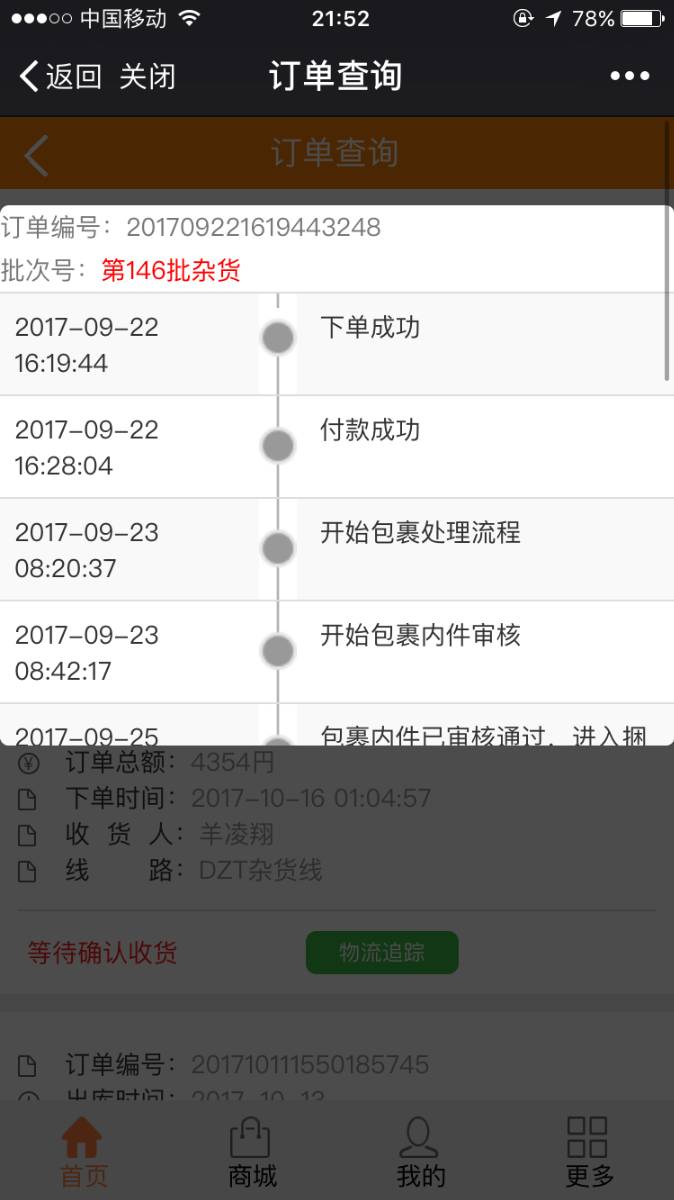Image resolution: width=674 pixels, height=1200 pixels.
Task: Open the three-dot overflow menu
Action: [630, 76]
